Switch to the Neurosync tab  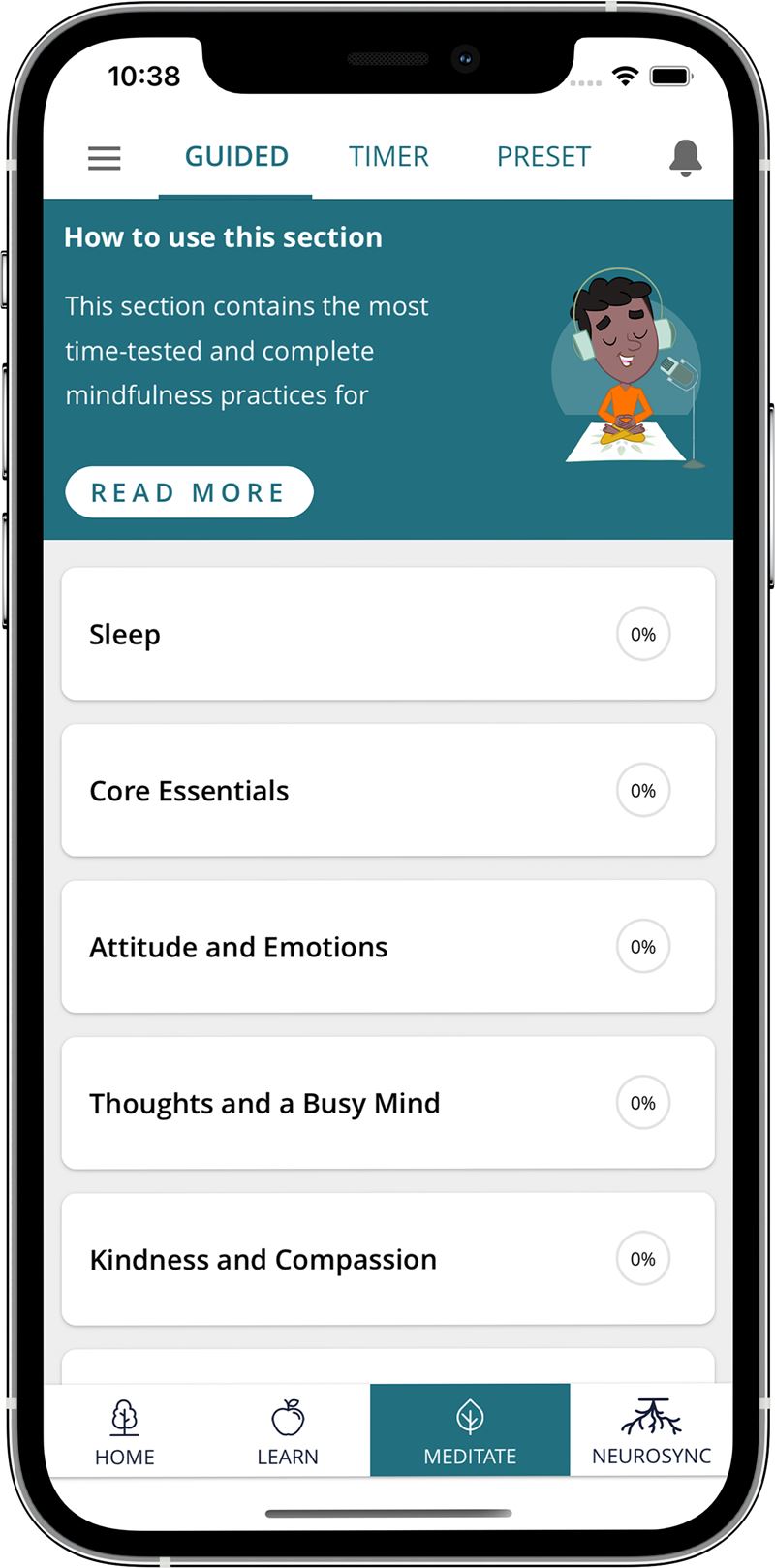click(x=652, y=1431)
